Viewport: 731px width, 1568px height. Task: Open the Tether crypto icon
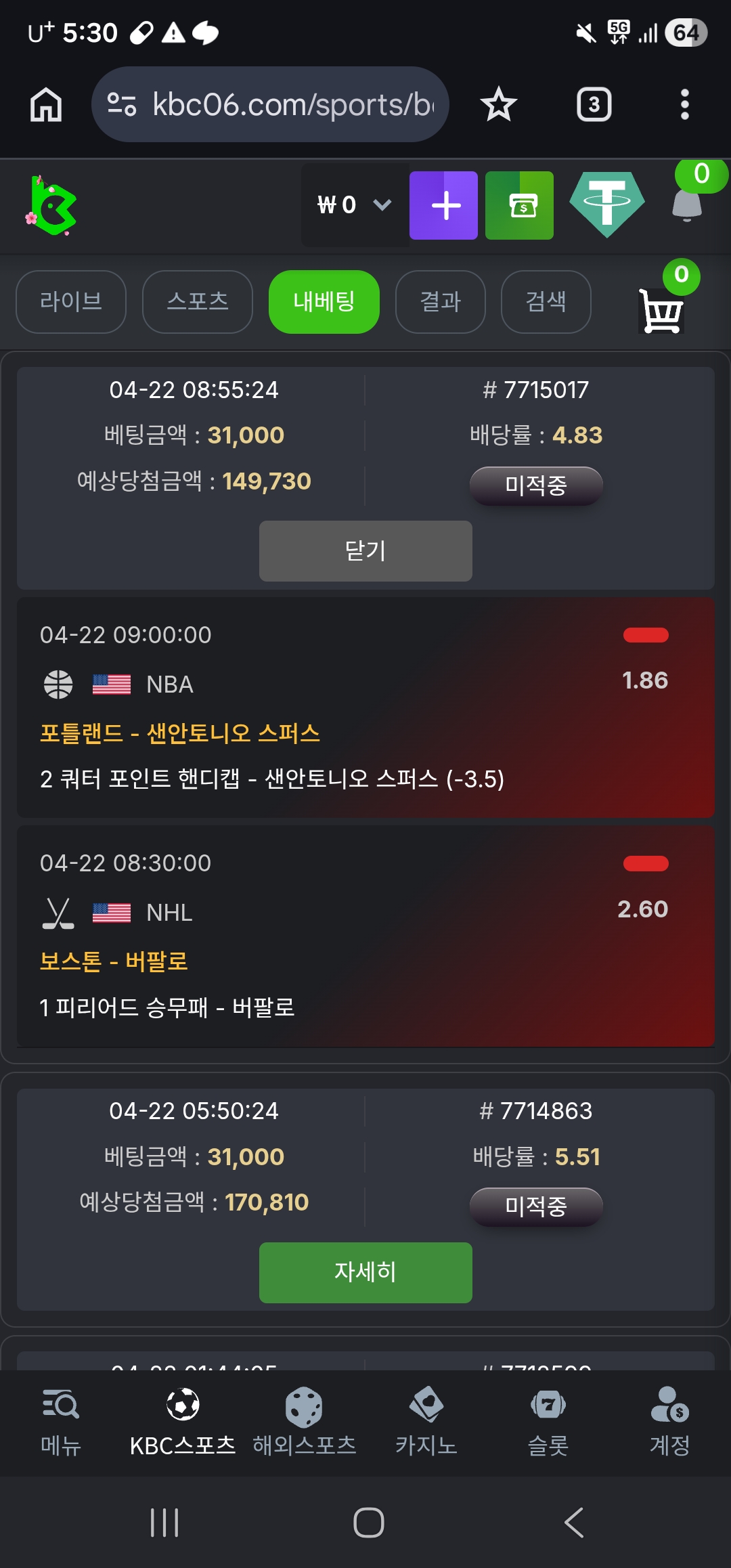click(x=606, y=204)
